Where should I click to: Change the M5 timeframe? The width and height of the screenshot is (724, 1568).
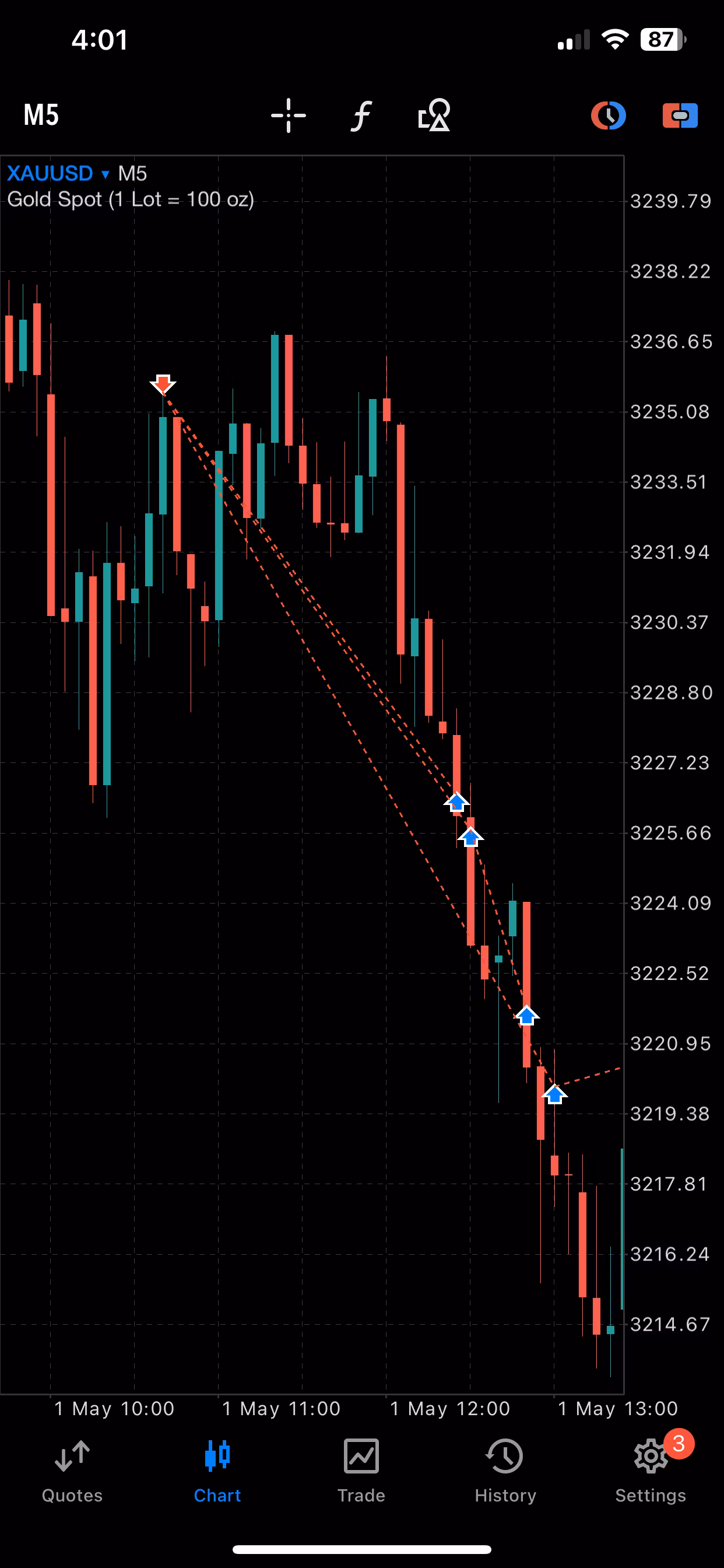pos(41,114)
